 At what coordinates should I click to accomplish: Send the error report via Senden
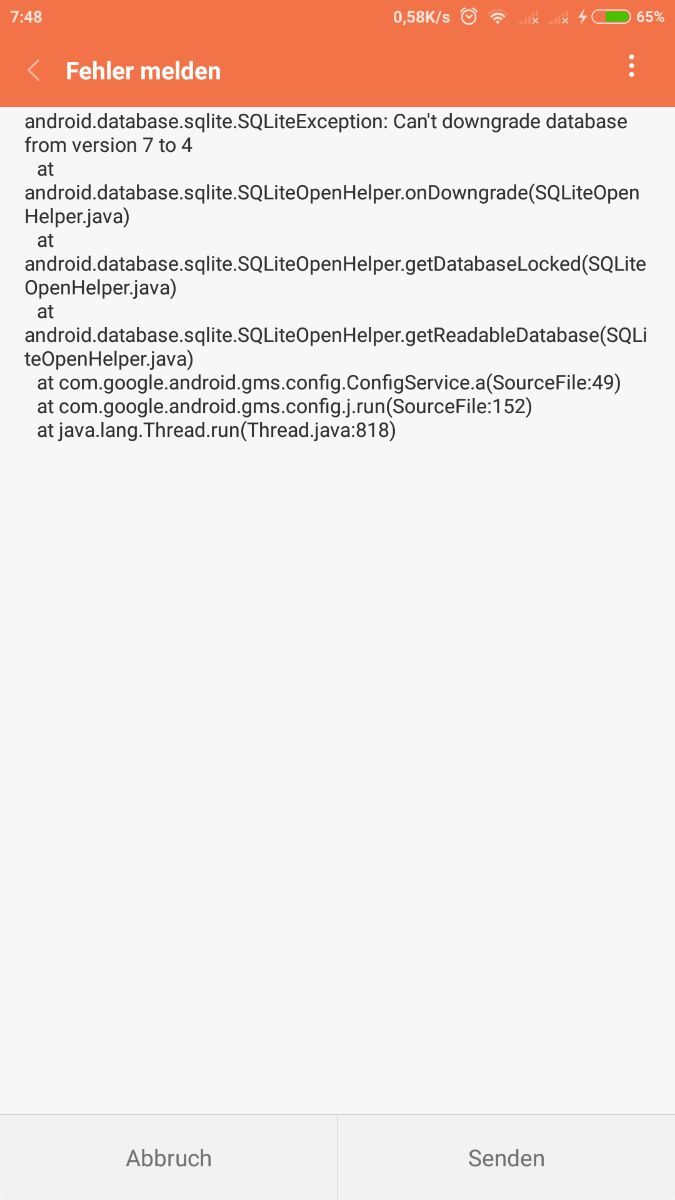pos(506,1158)
